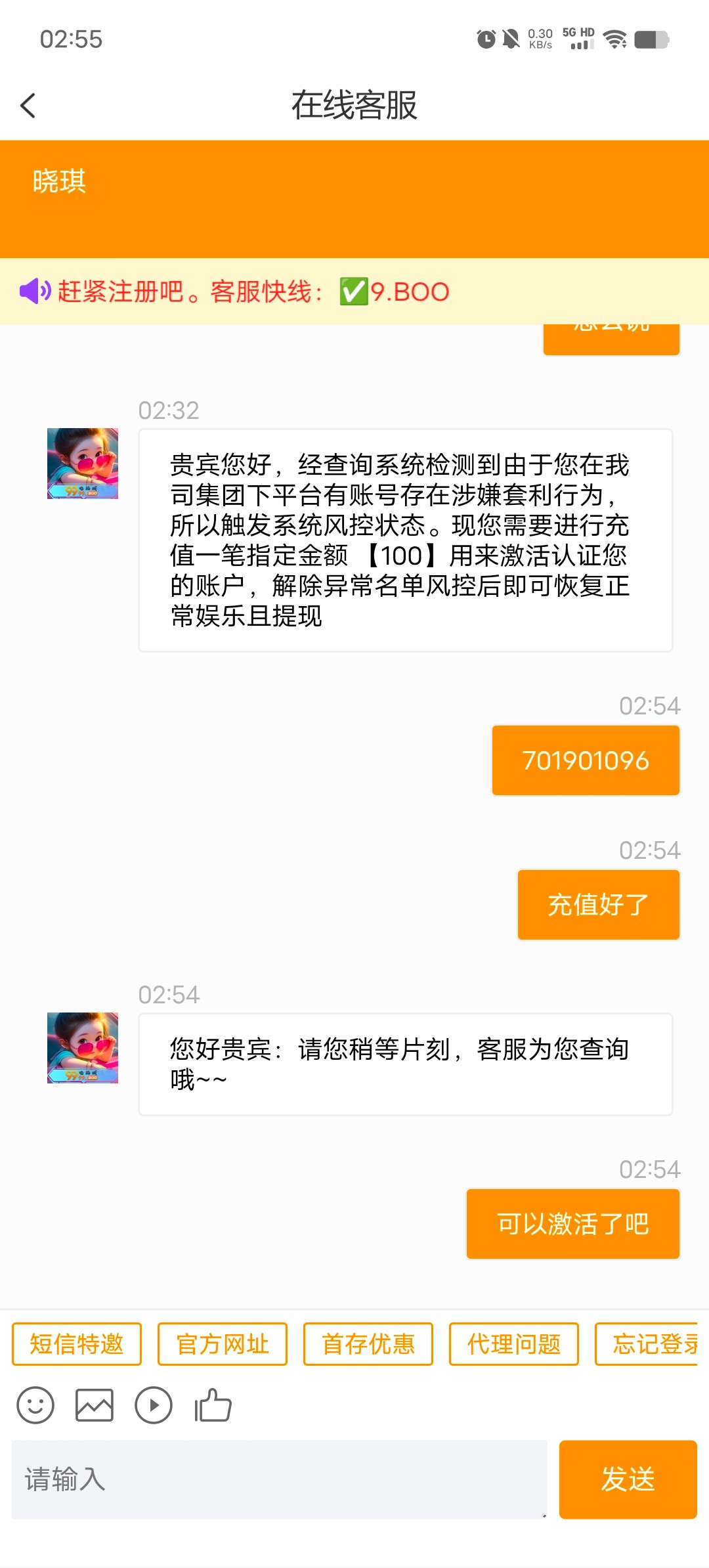Viewport: 709px width, 1568px height.
Task: Tap the speaker icon in announcement bar
Action: [x=36, y=291]
